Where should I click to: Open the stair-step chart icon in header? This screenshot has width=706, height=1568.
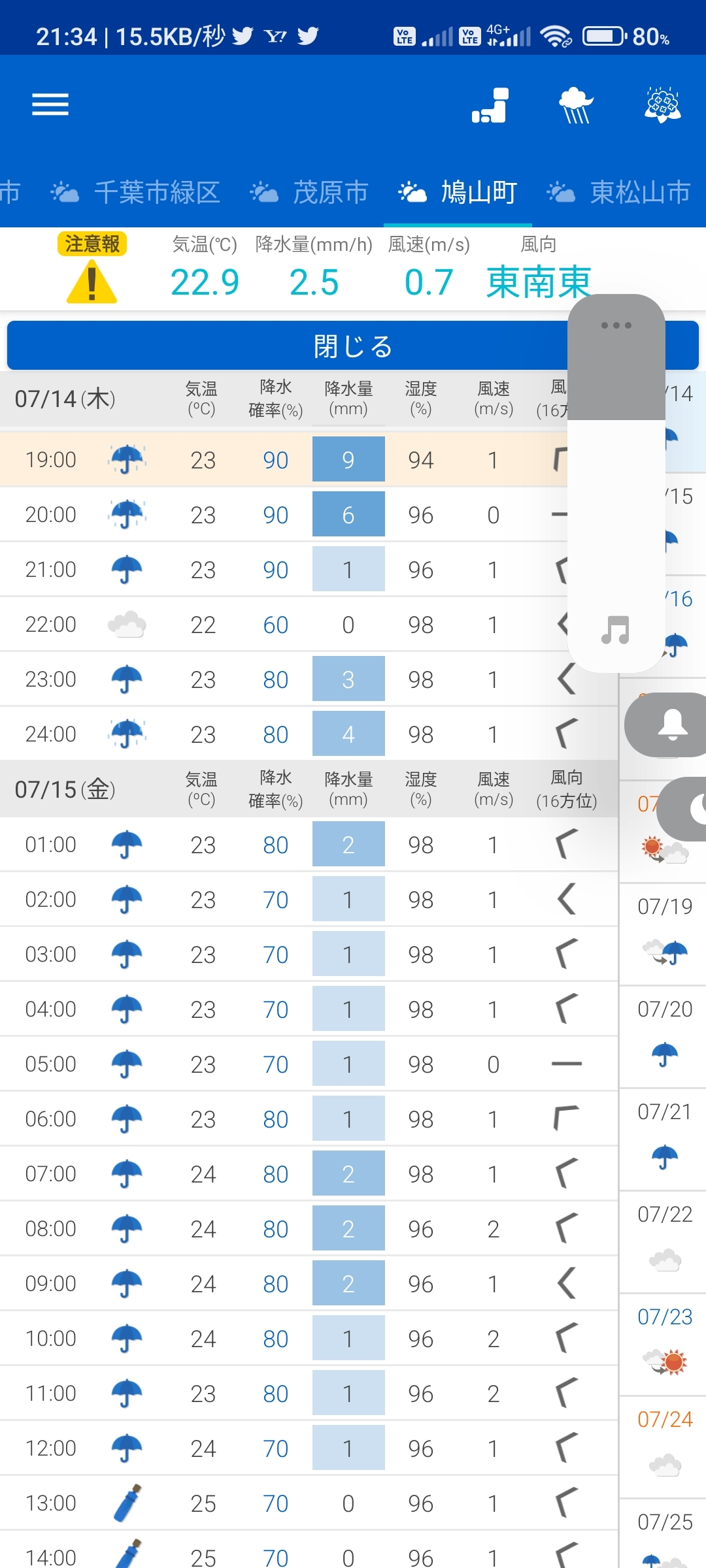(x=490, y=105)
